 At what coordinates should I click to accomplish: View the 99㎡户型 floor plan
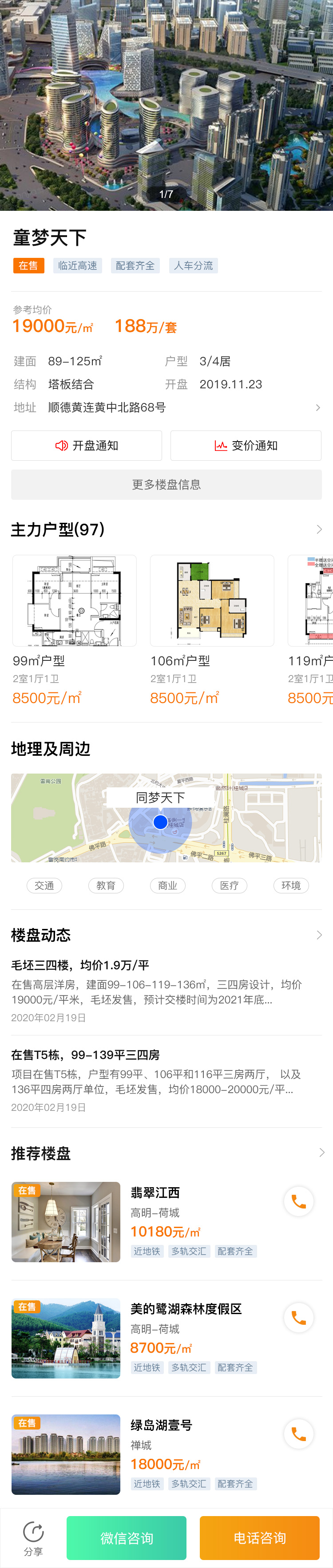(x=74, y=601)
